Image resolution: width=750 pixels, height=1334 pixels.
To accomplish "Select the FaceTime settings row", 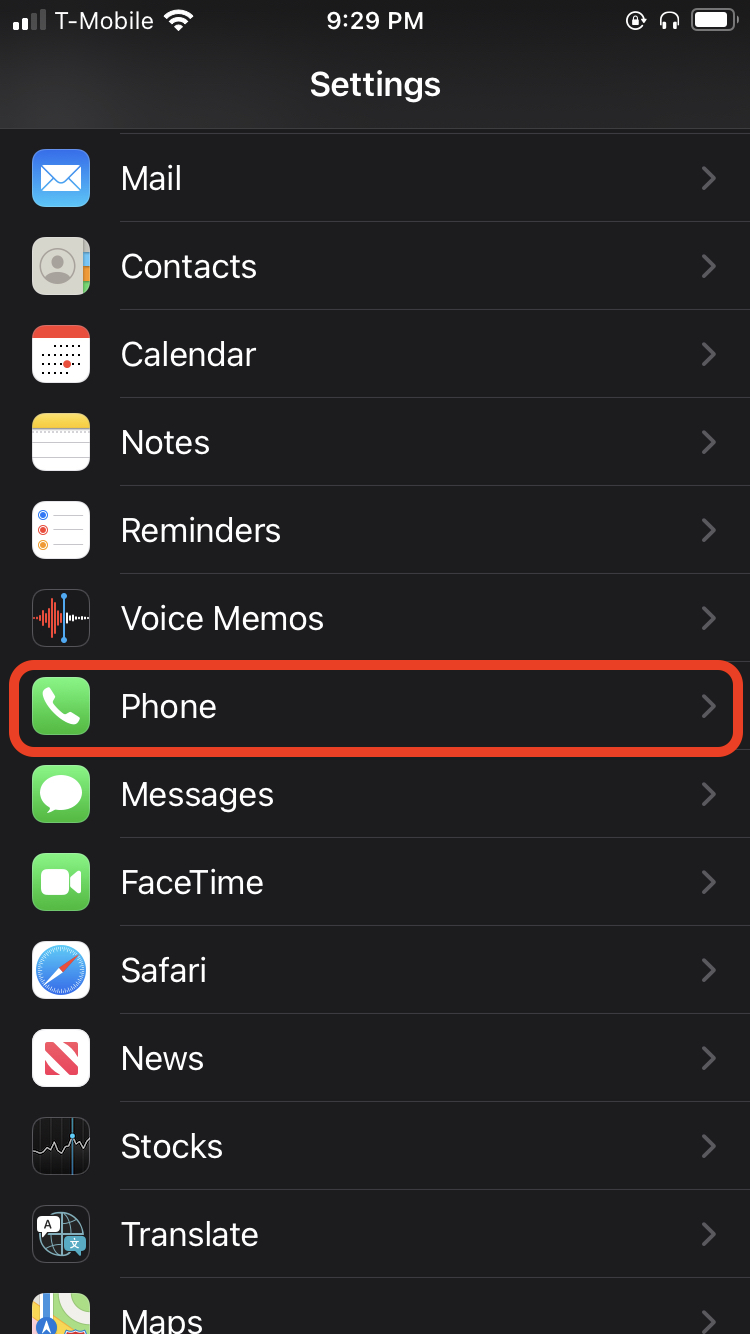I will point(375,882).
